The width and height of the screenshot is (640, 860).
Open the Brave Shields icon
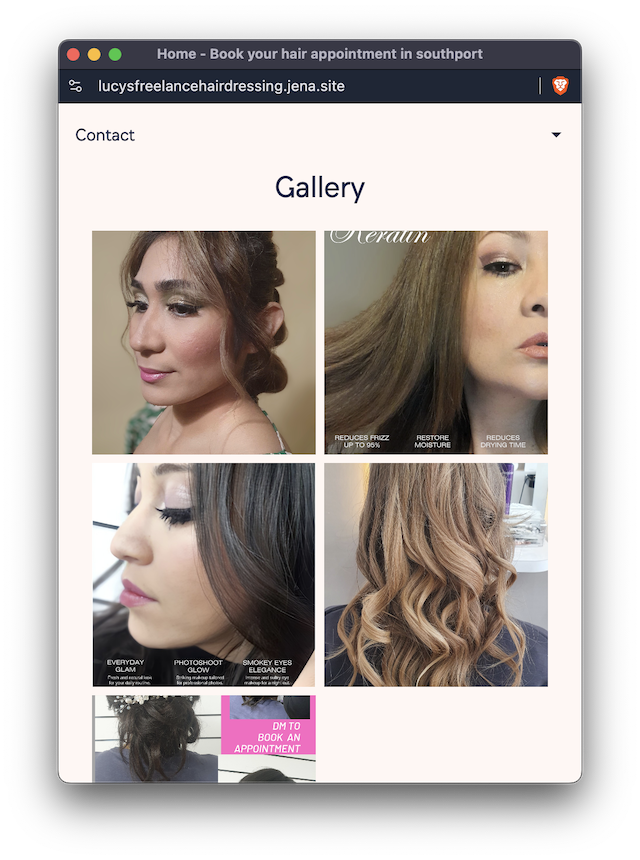click(560, 86)
